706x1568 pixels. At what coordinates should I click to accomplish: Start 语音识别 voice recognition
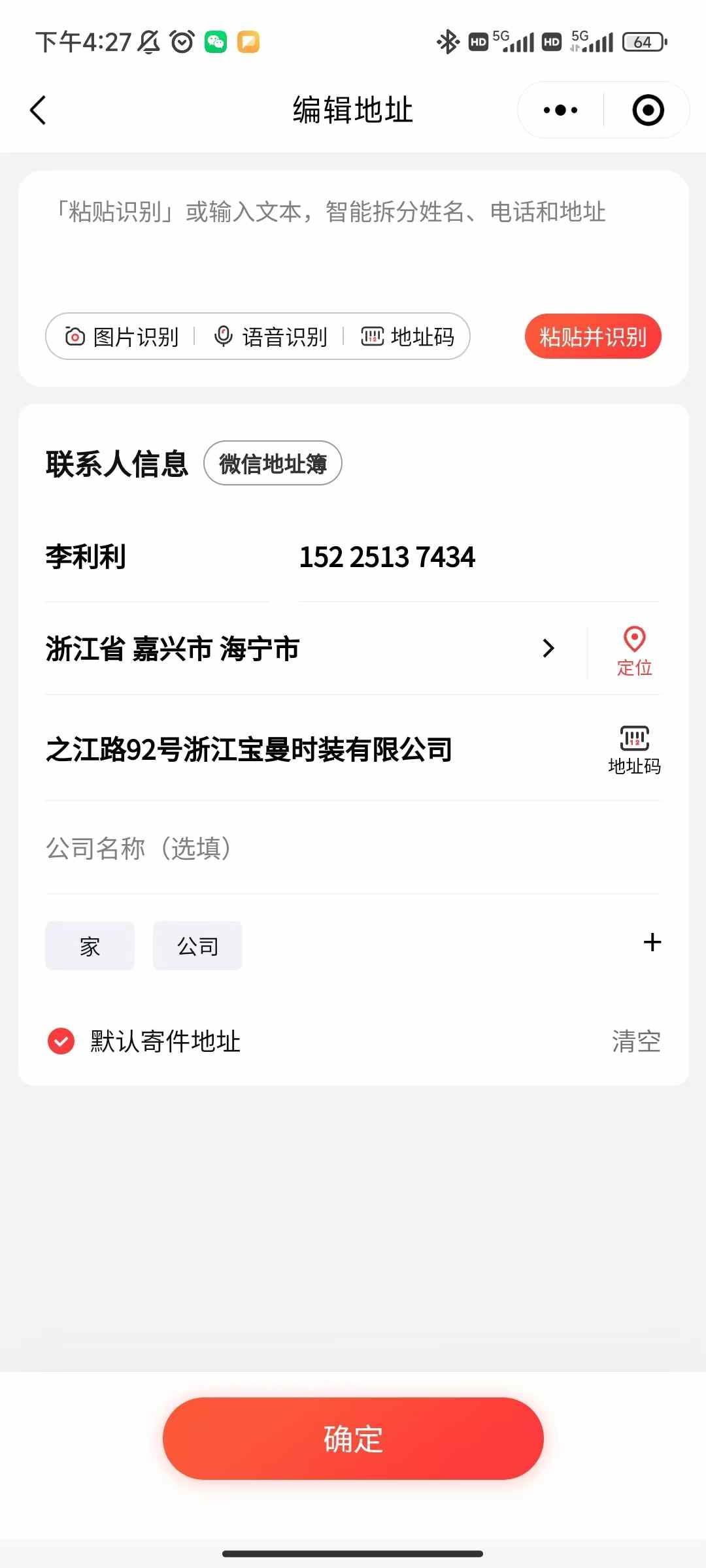[x=271, y=336]
